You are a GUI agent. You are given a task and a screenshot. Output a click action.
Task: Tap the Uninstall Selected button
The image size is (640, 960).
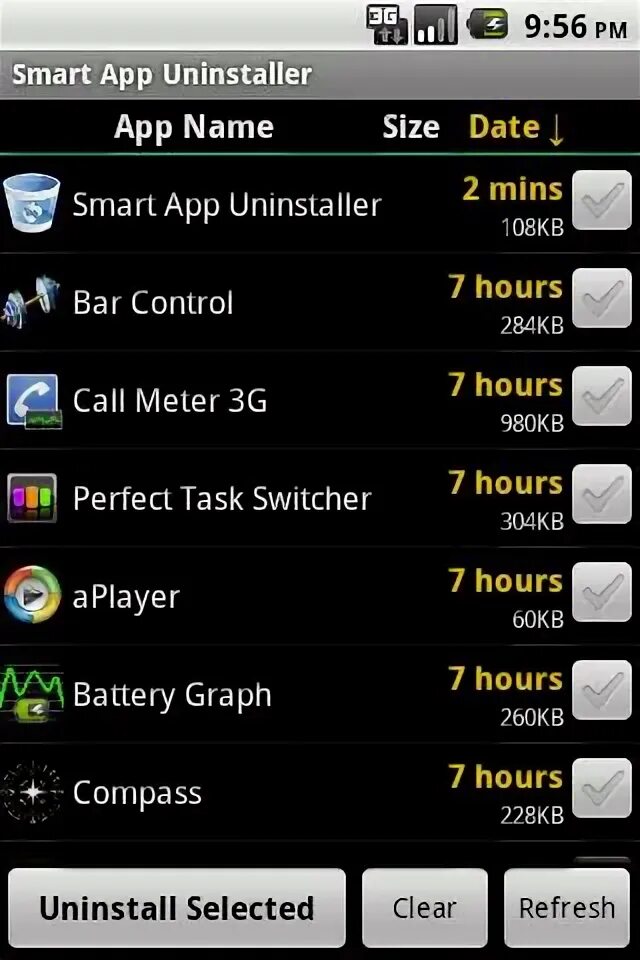(x=177, y=908)
